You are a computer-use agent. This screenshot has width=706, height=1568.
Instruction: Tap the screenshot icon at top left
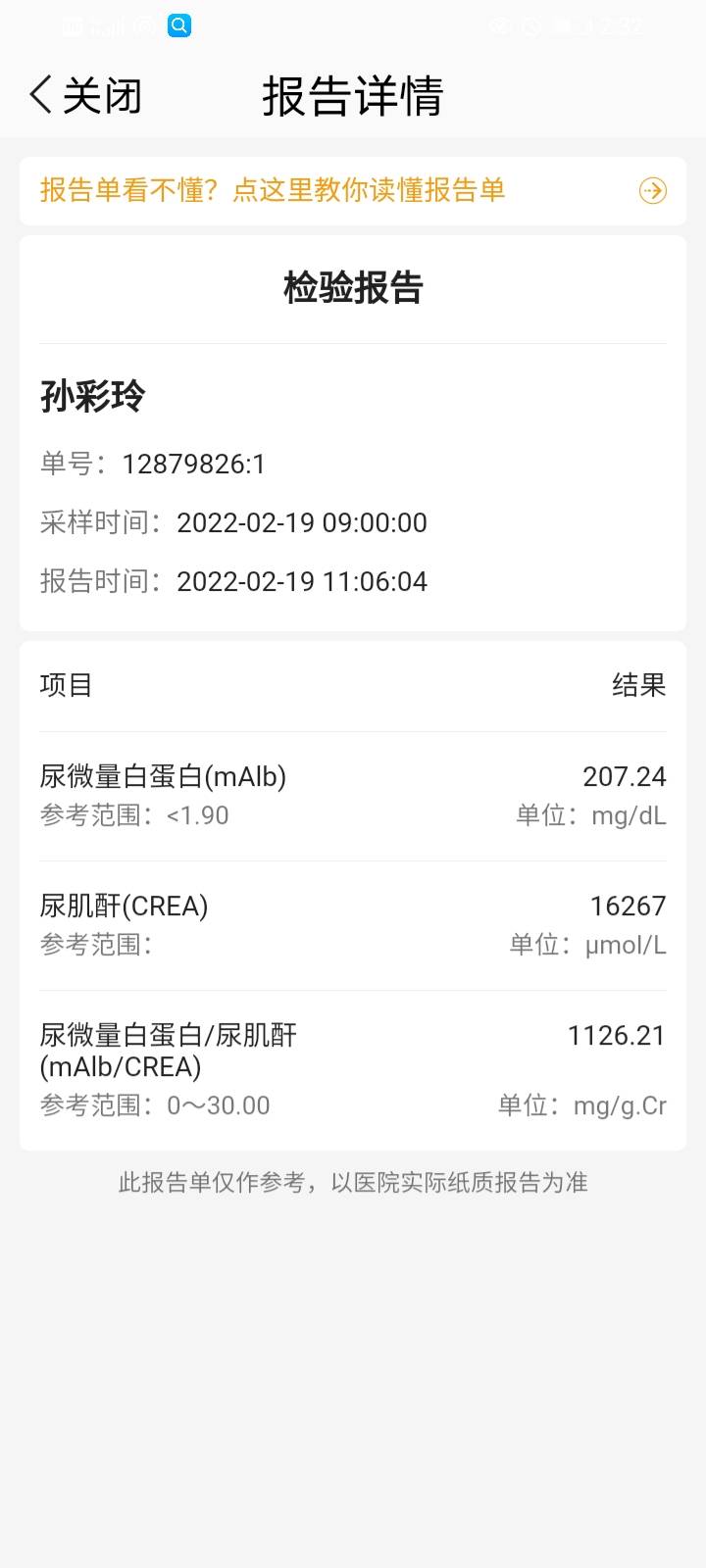[73, 24]
